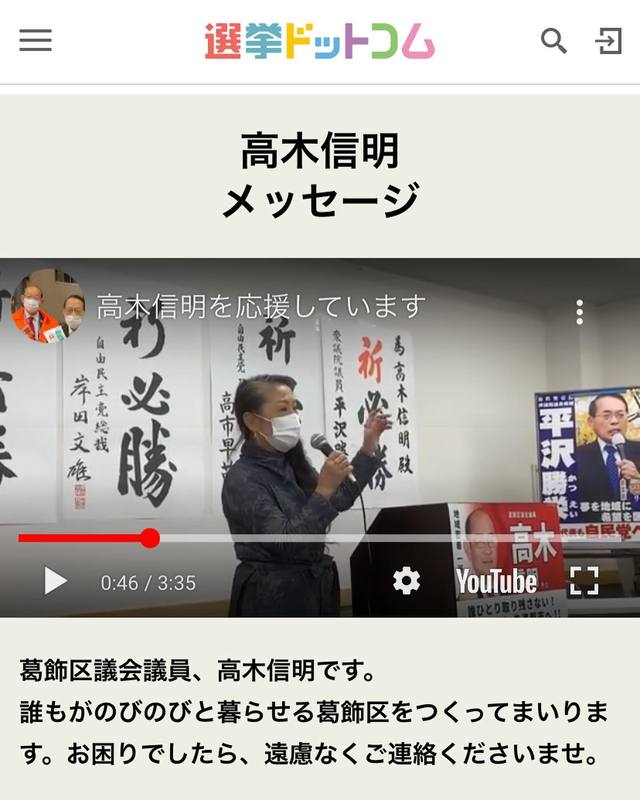
Task: Open the hamburger menu
Action: click(x=35, y=40)
